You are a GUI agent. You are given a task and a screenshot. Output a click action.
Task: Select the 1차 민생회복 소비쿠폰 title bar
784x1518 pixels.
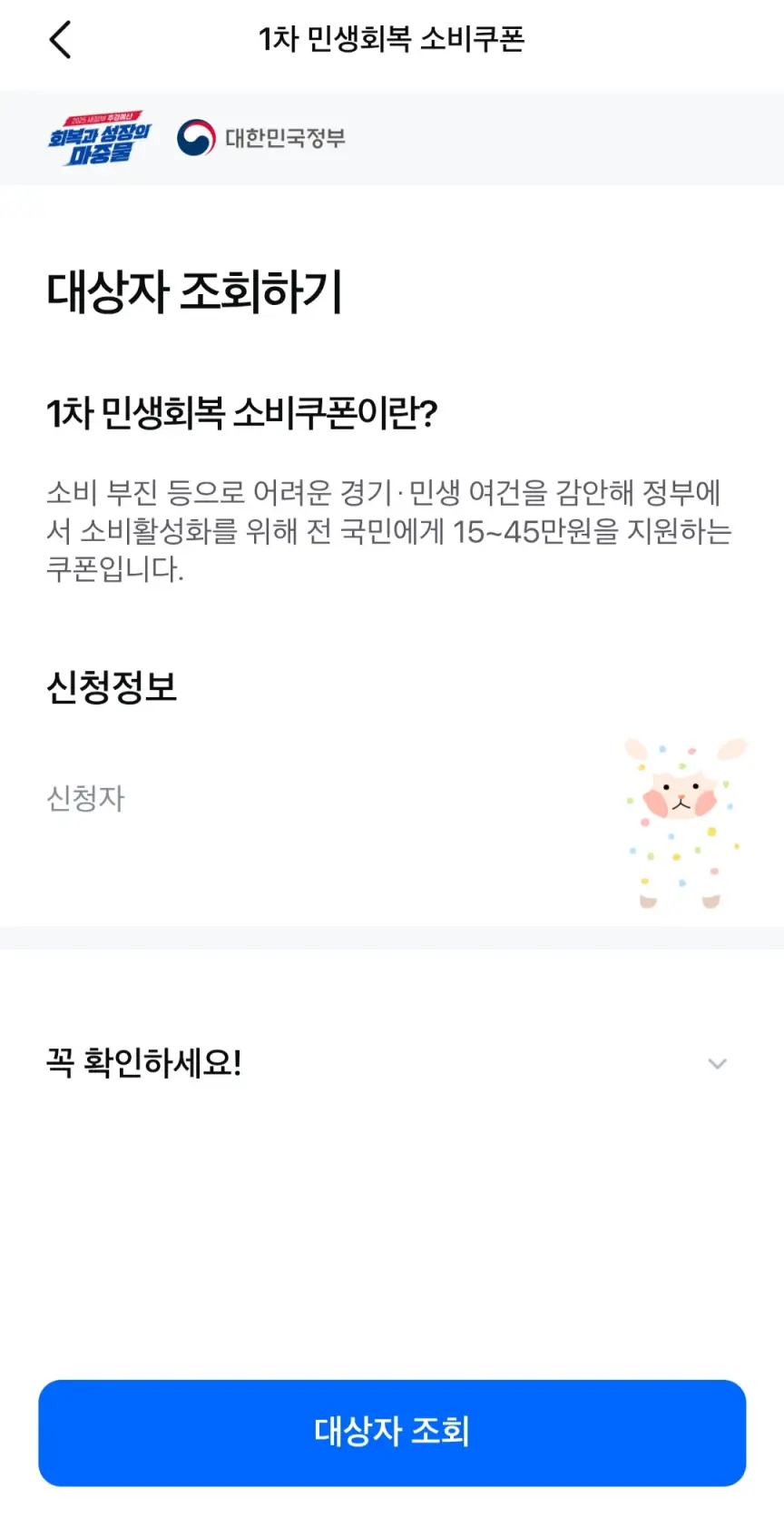tap(392, 40)
